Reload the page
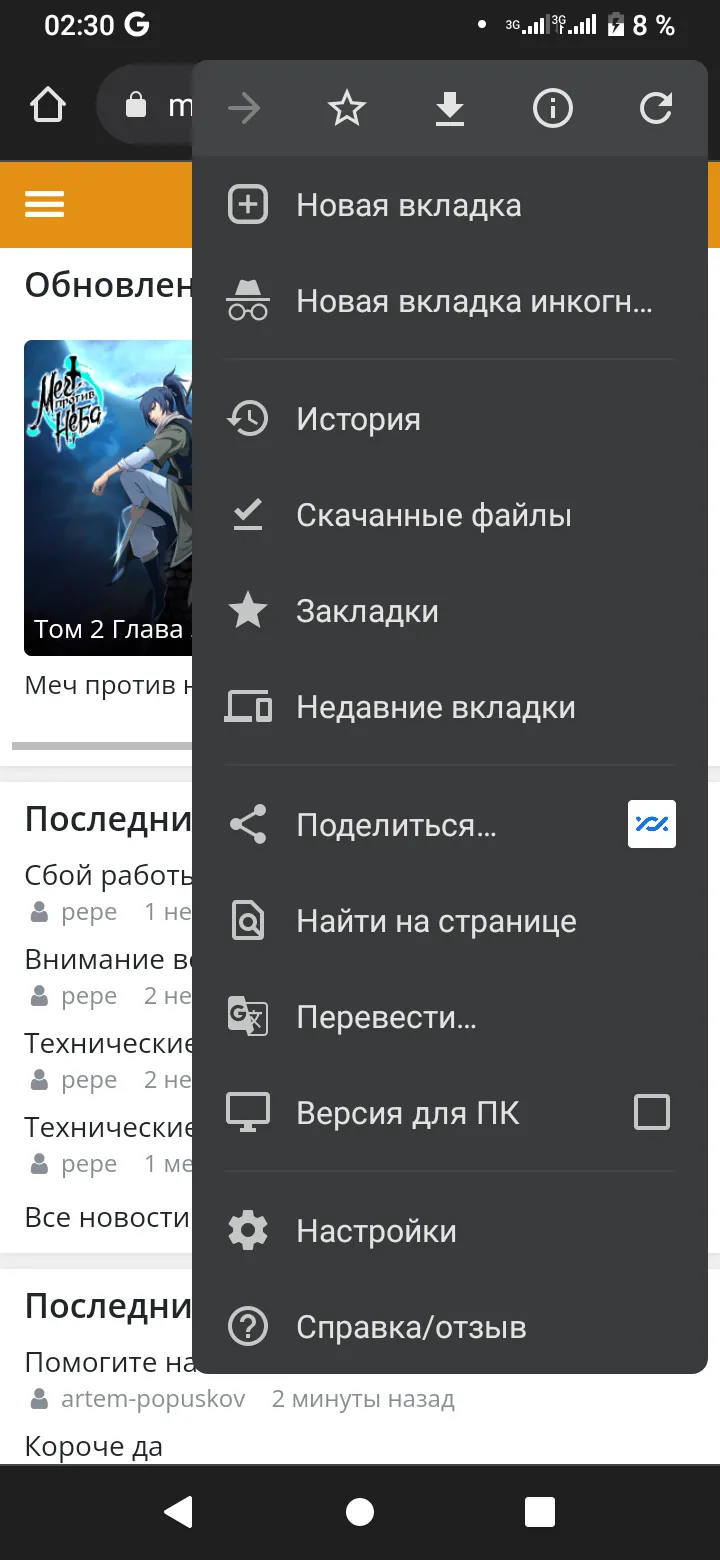720x1560 pixels. [656, 108]
